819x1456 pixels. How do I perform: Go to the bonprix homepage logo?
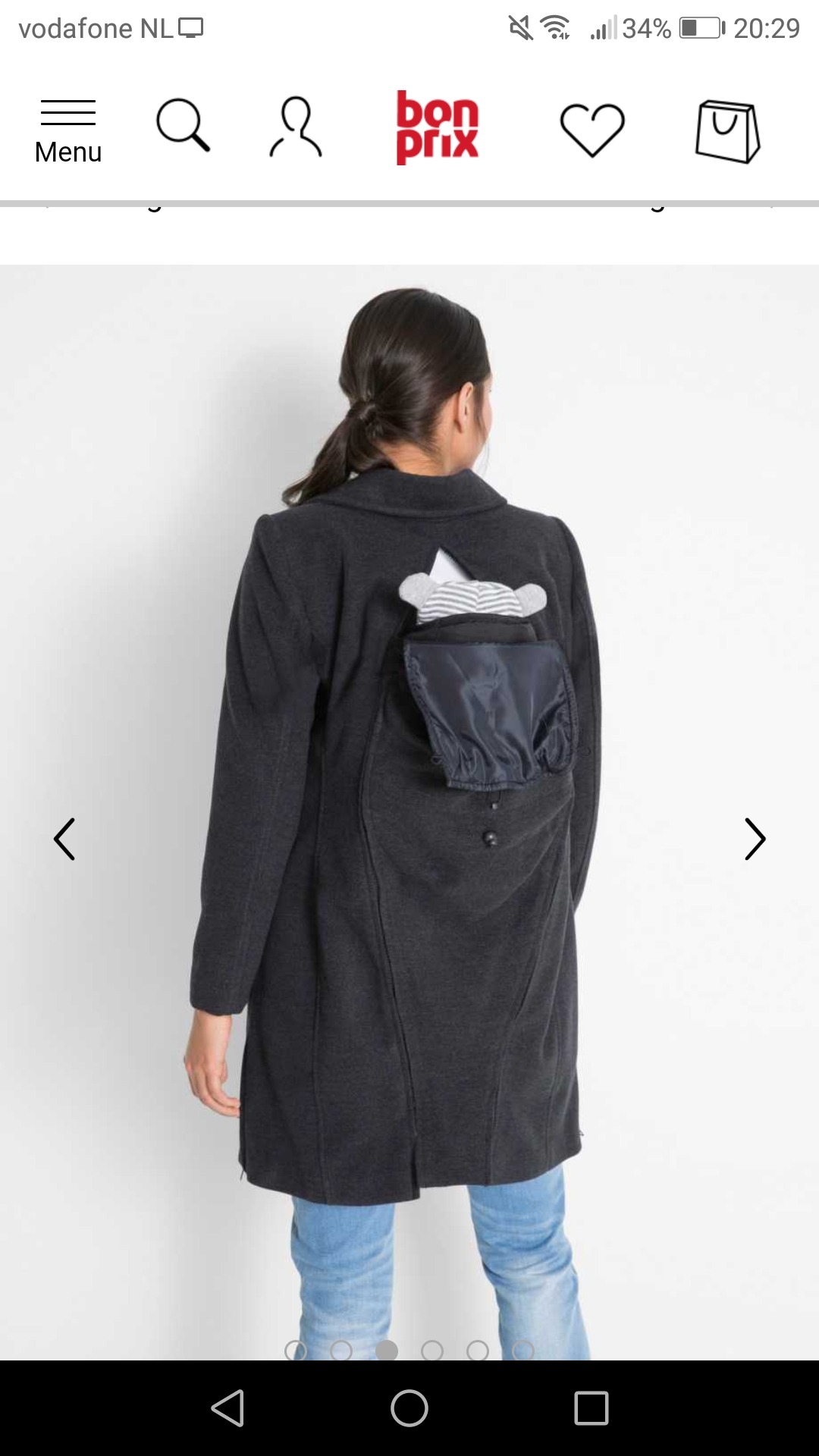437,127
